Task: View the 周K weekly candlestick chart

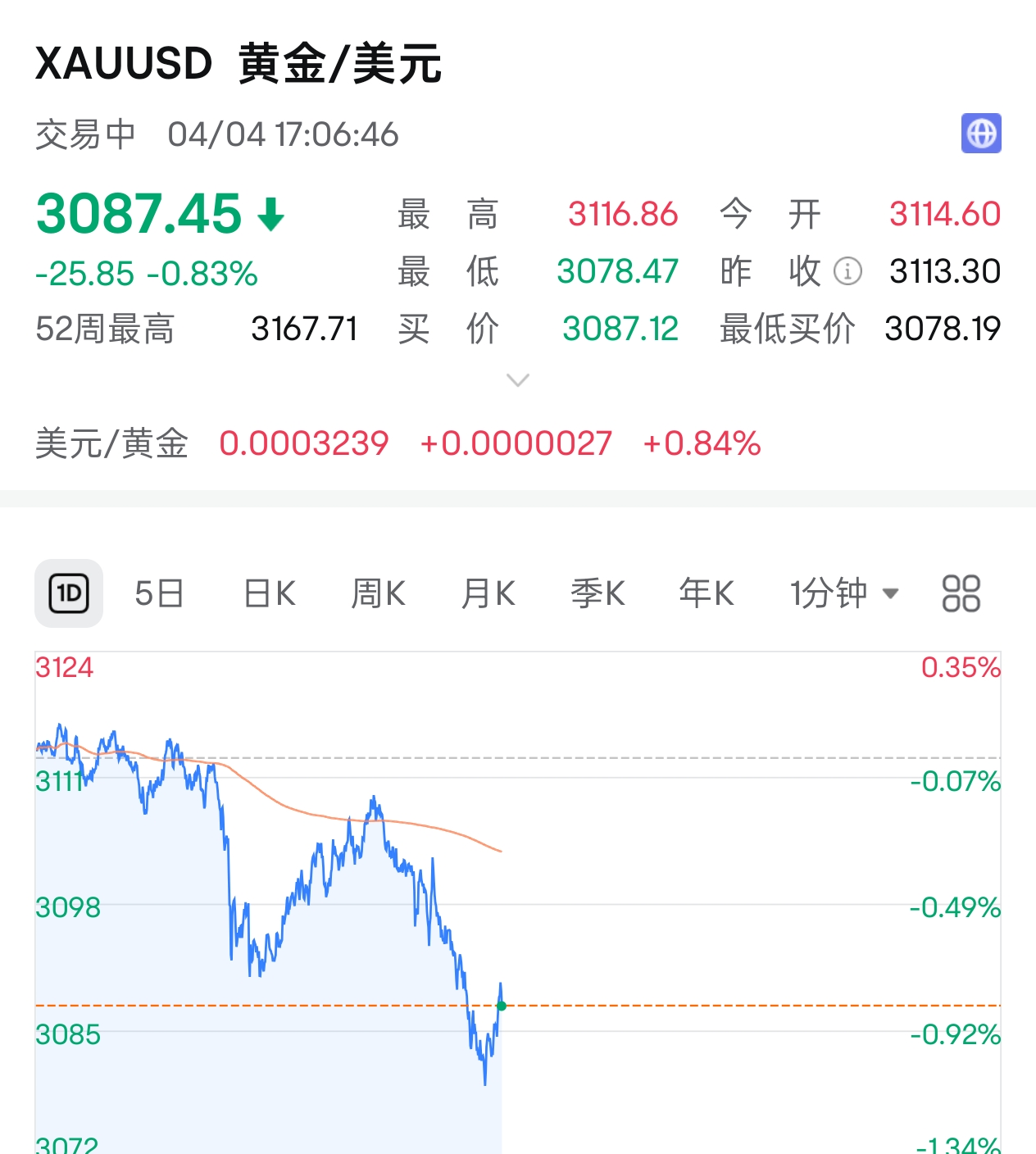Action: tap(378, 593)
